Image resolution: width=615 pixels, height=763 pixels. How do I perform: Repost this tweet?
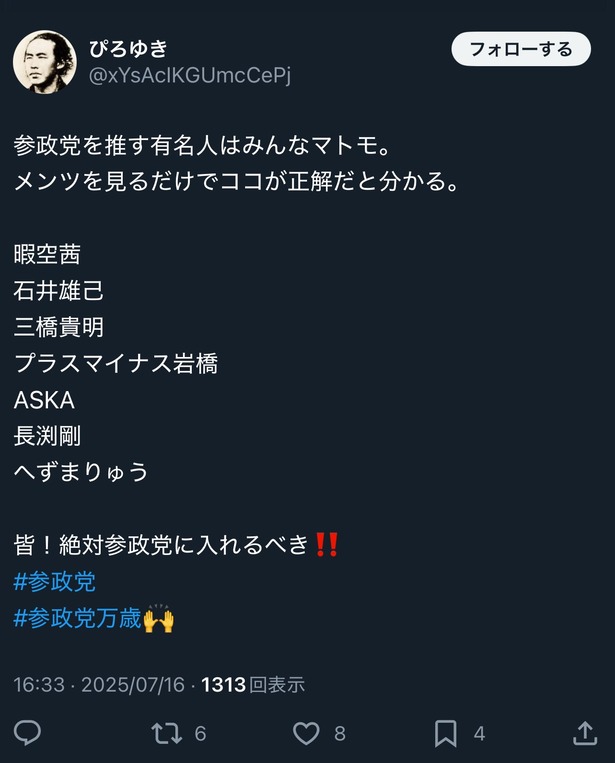coord(166,733)
